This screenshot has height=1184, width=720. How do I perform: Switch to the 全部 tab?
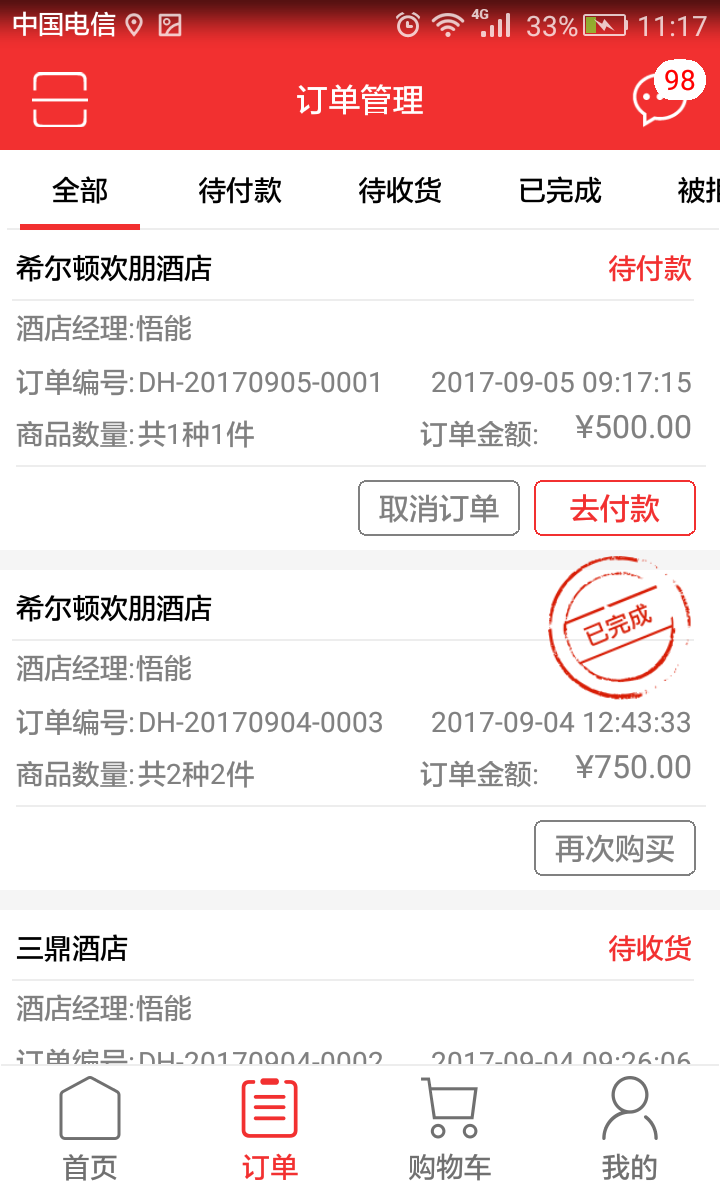tap(80, 190)
